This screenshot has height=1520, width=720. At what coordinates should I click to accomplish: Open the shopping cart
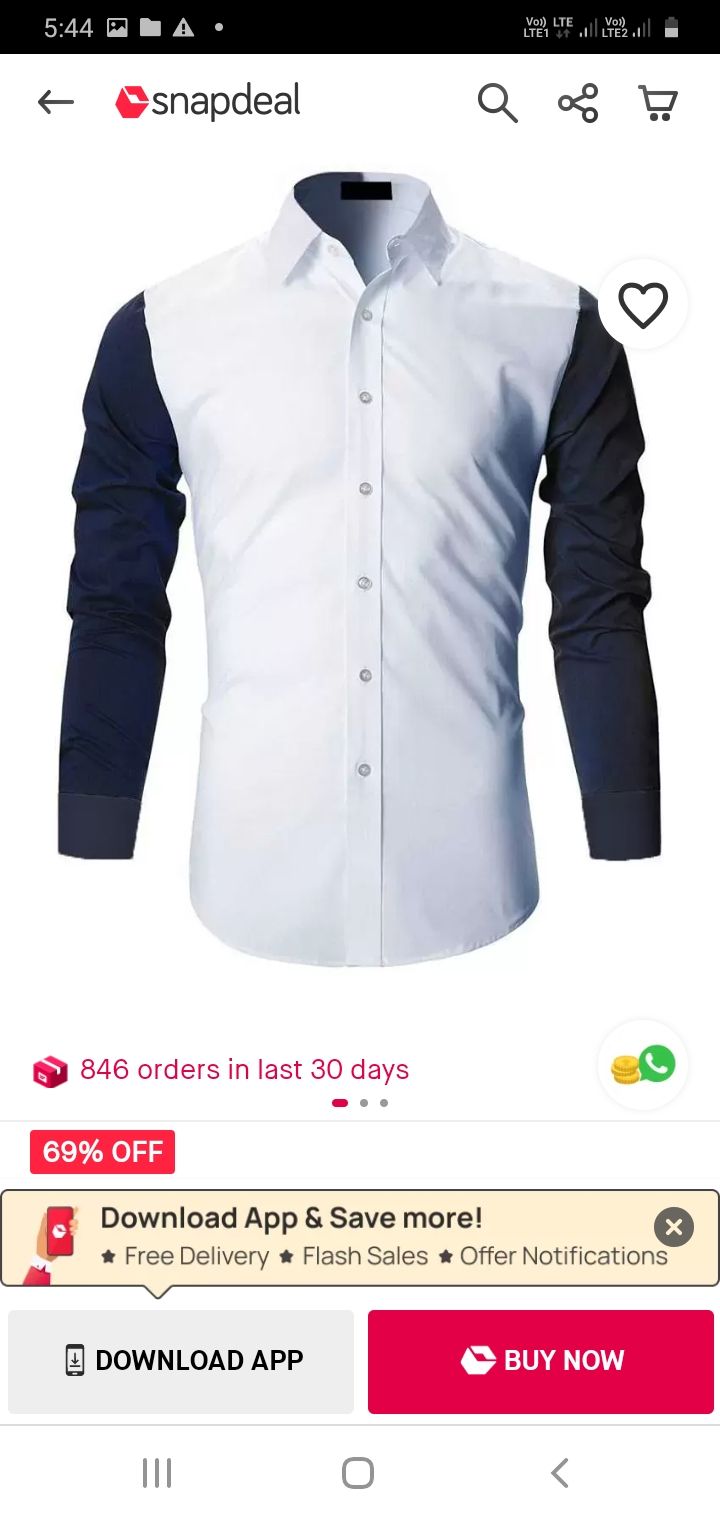658,102
